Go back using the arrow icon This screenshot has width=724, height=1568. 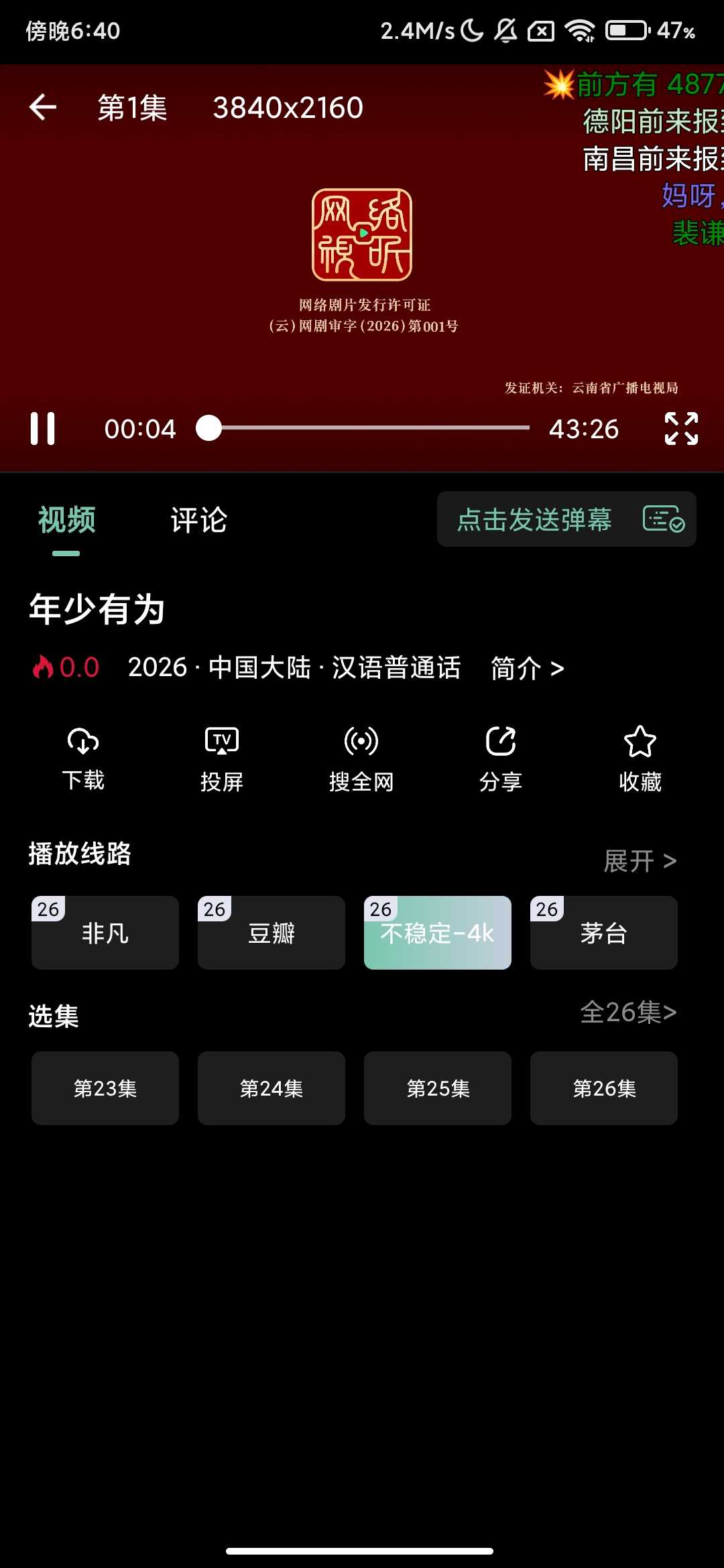pos(42,107)
